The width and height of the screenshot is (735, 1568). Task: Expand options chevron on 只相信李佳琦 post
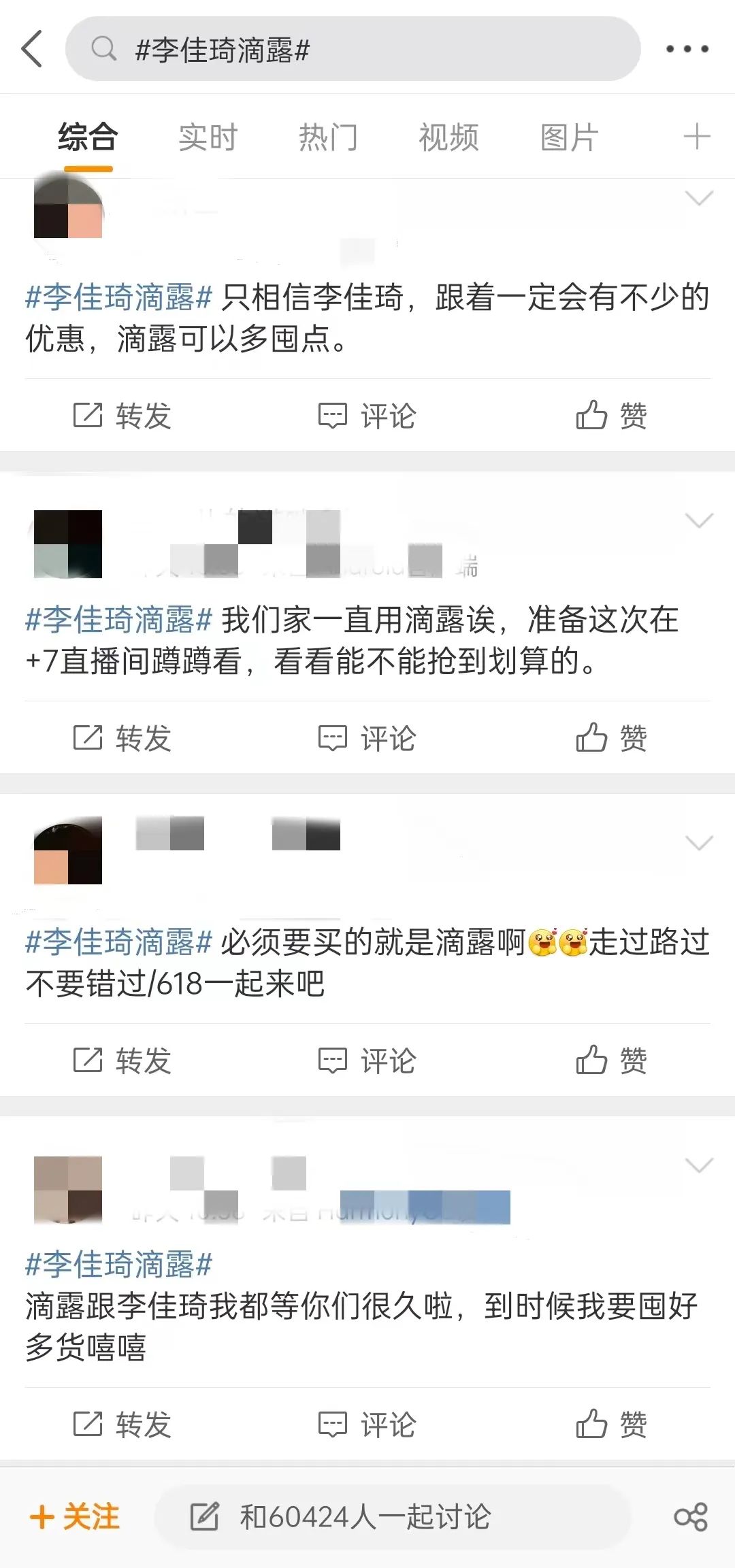pos(698,198)
